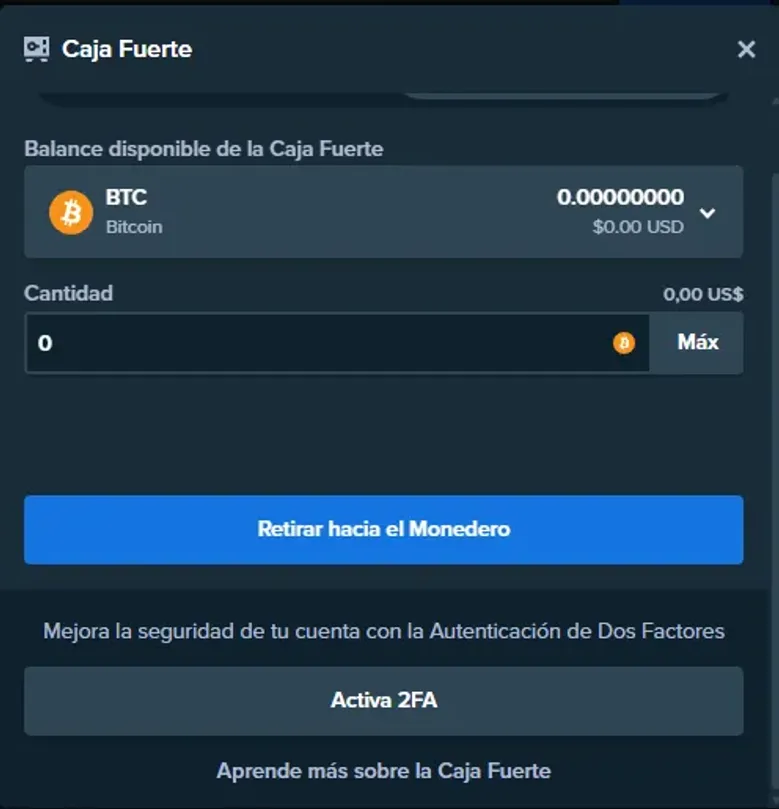The height and width of the screenshot is (809, 779).
Task: Open Aprende más sobre la Caja Fuerte
Action: tap(383, 770)
